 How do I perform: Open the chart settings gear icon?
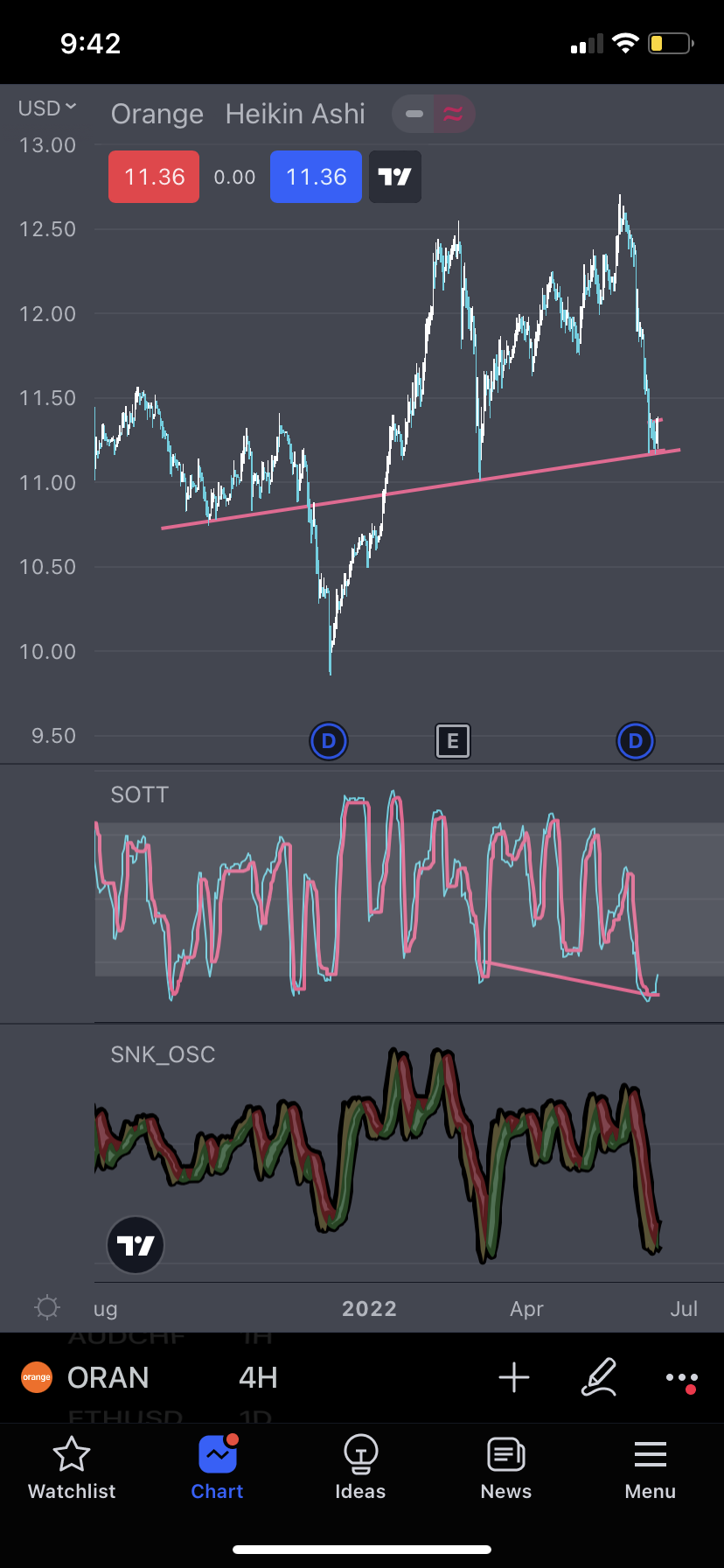click(47, 1307)
